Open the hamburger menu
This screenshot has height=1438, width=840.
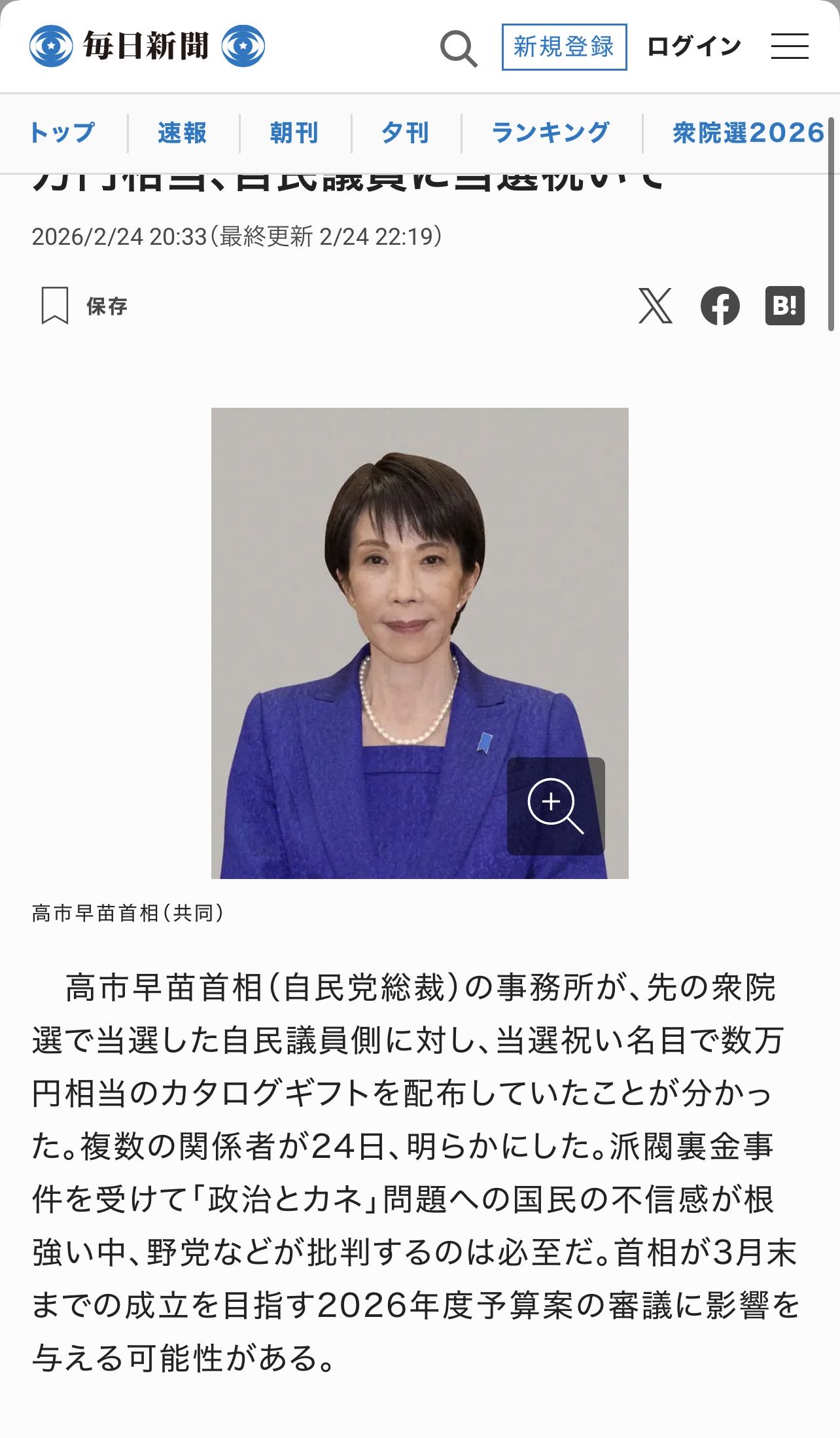(789, 46)
